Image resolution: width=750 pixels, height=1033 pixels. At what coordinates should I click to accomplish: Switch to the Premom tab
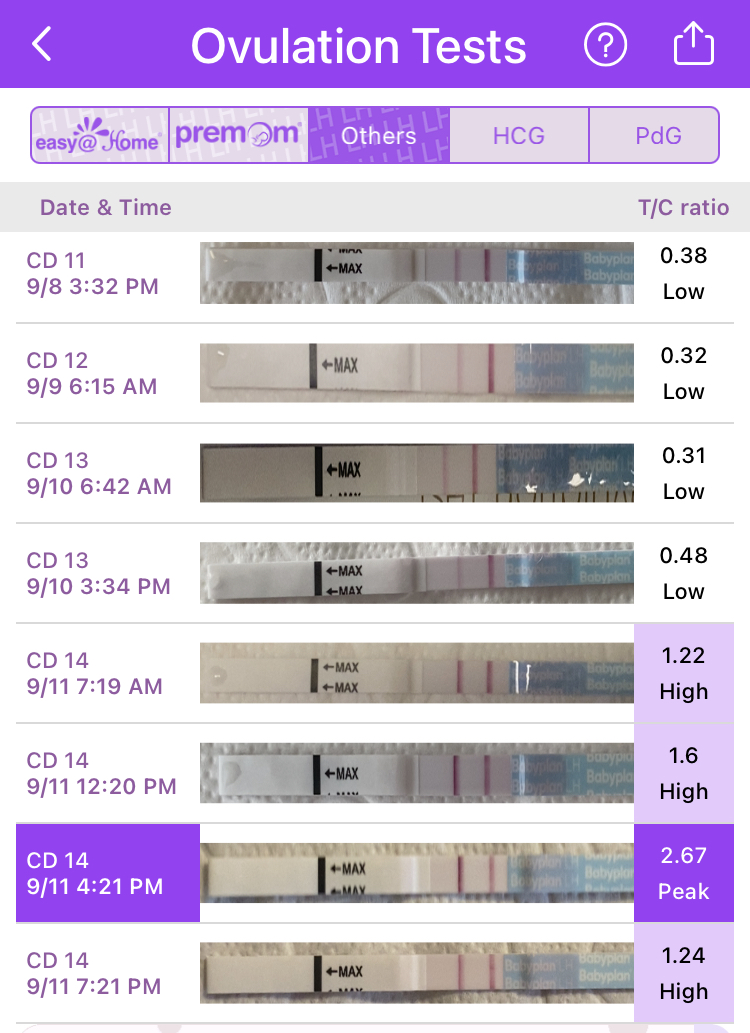[x=238, y=135]
